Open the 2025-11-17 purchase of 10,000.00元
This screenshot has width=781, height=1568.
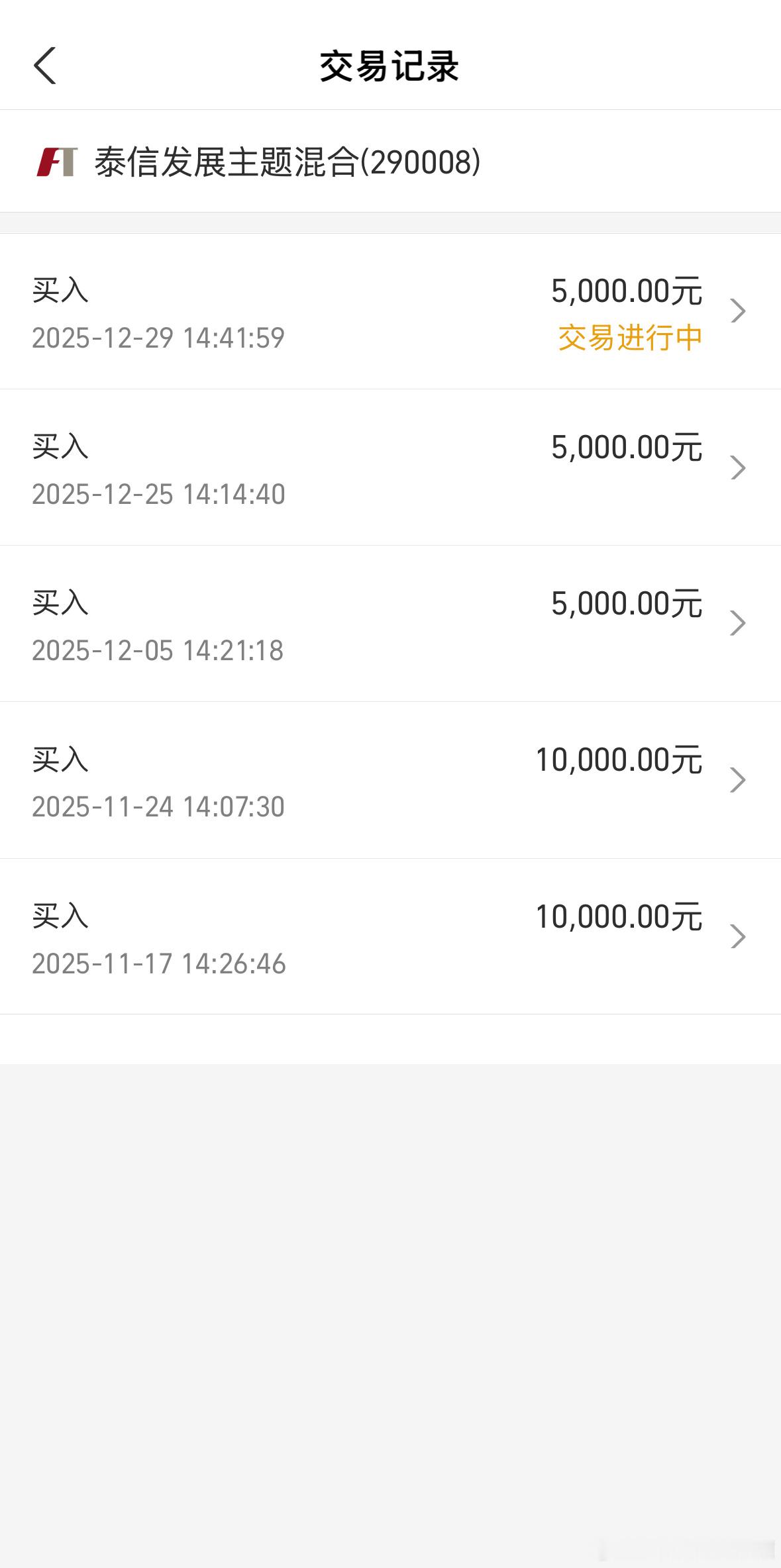click(x=390, y=936)
